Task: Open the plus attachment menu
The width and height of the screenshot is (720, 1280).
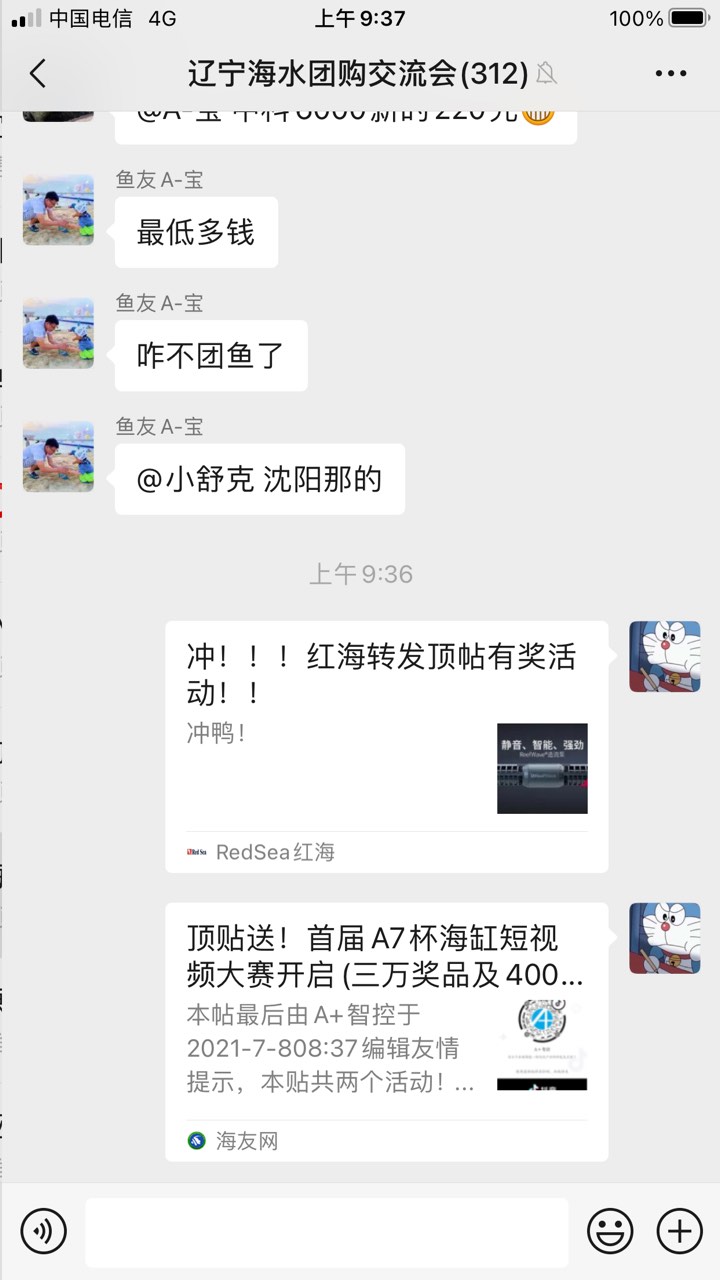Action: click(x=679, y=1230)
